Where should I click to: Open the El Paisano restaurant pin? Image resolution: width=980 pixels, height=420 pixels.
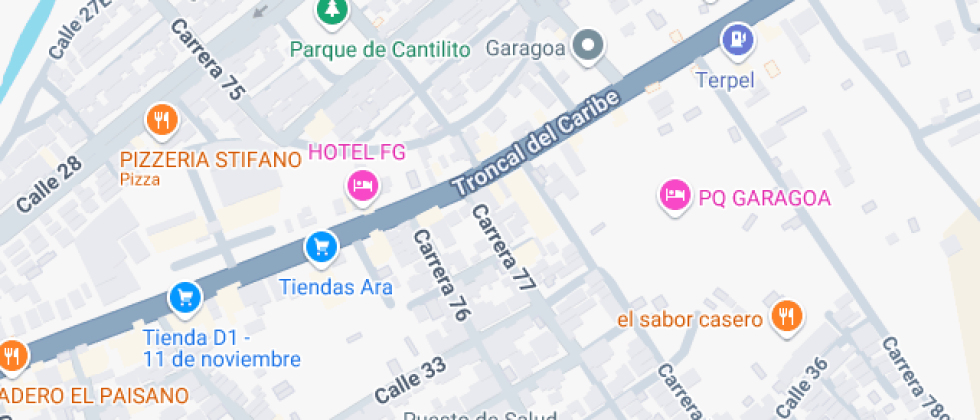[x=11, y=354]
